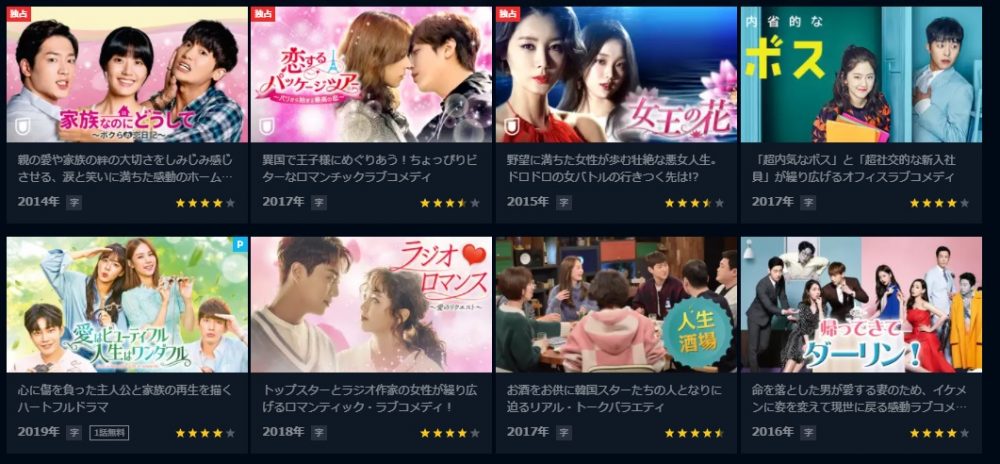Open the ラジオロマンス drama card
Screen dimensions: 1000x464
tap(371, 305)
